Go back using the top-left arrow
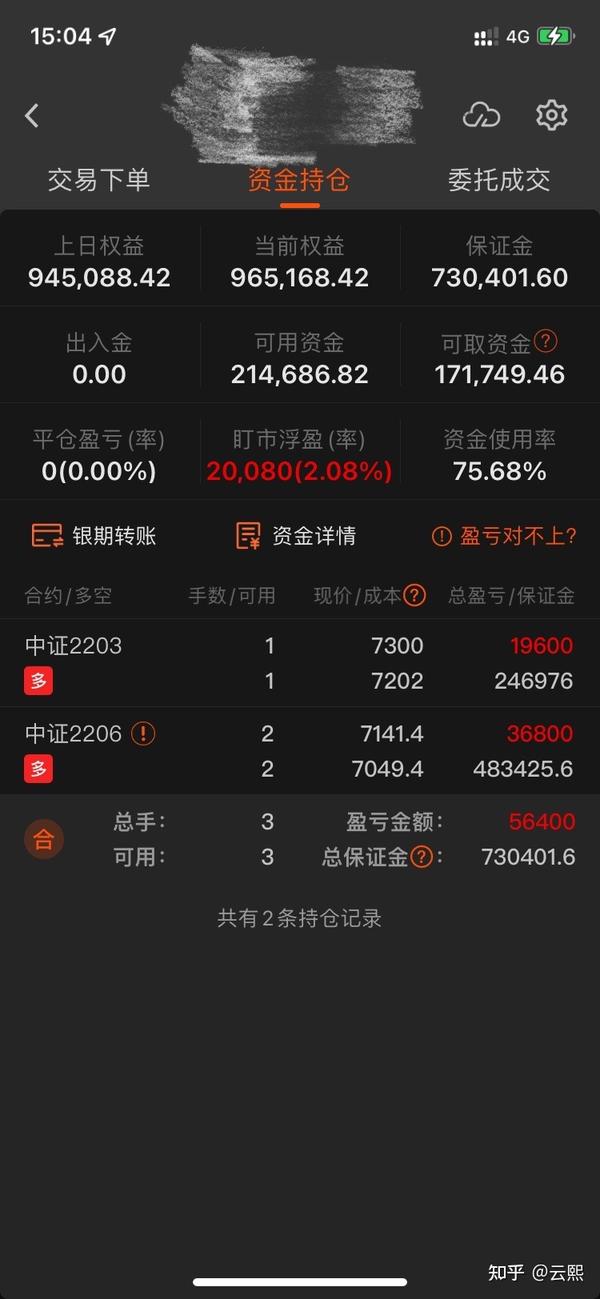Screen dimensions: 600x1299 [32, 116]
